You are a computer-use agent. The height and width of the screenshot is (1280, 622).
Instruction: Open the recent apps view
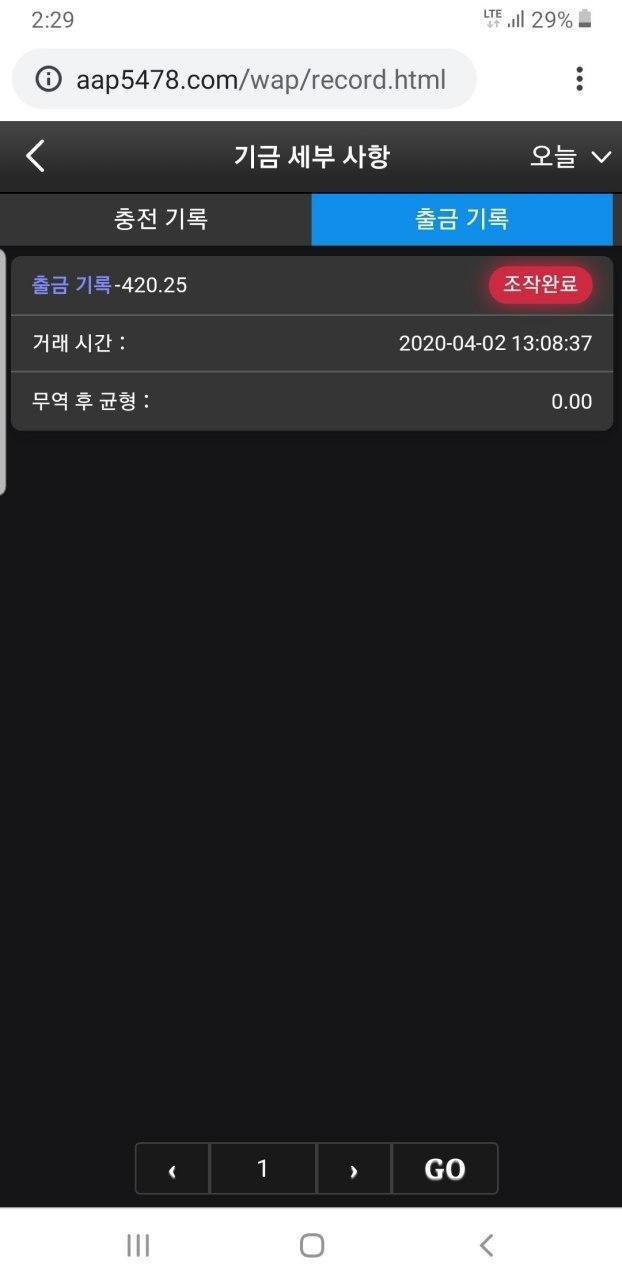point(138,1245)
